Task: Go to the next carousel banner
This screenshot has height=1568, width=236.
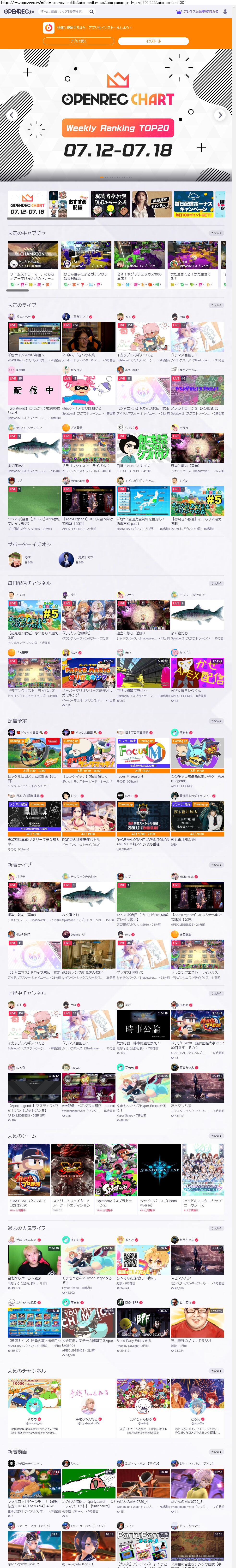Action: click(x=220, y=115)
